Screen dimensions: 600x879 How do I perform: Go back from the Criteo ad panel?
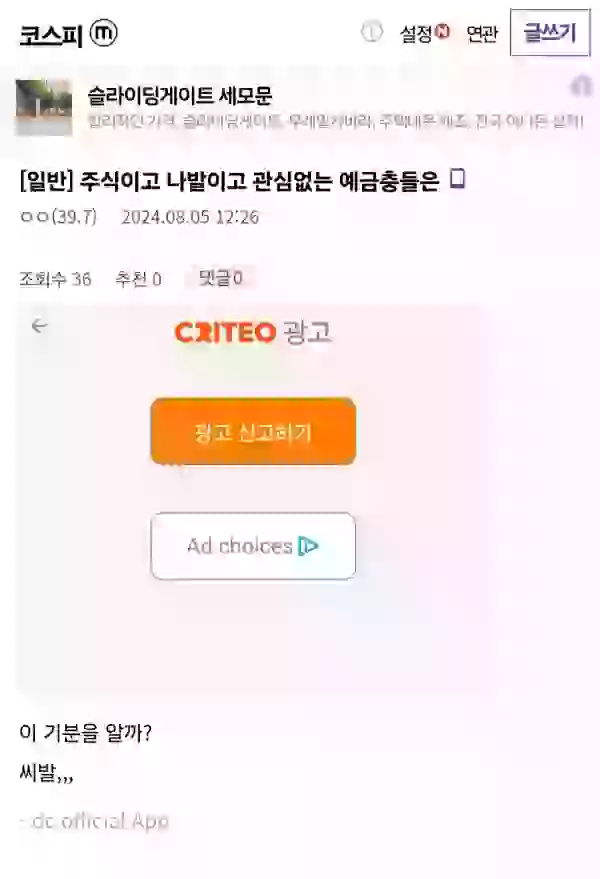(39, 325)
